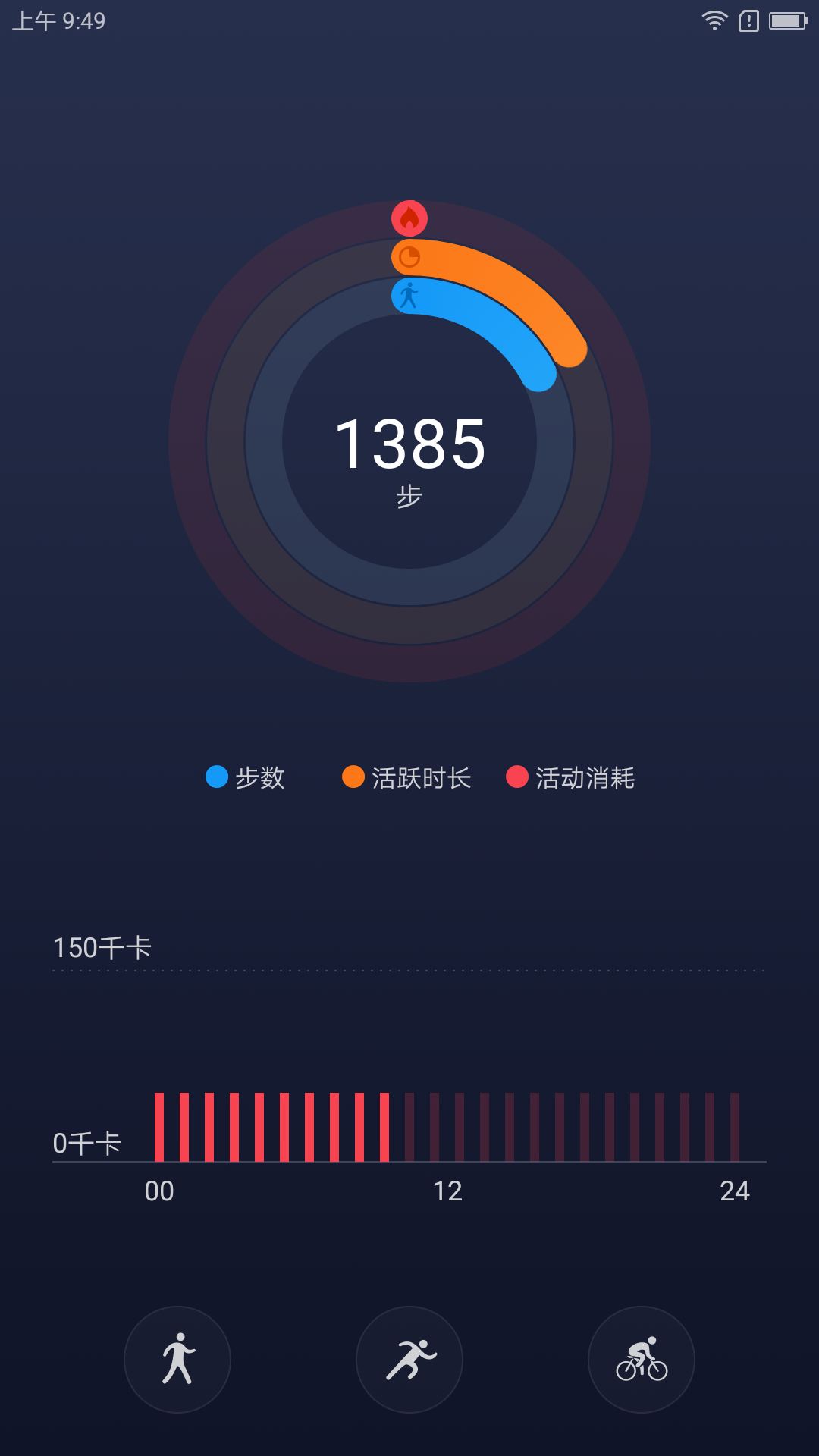Start a running workout

[409, 1359]
